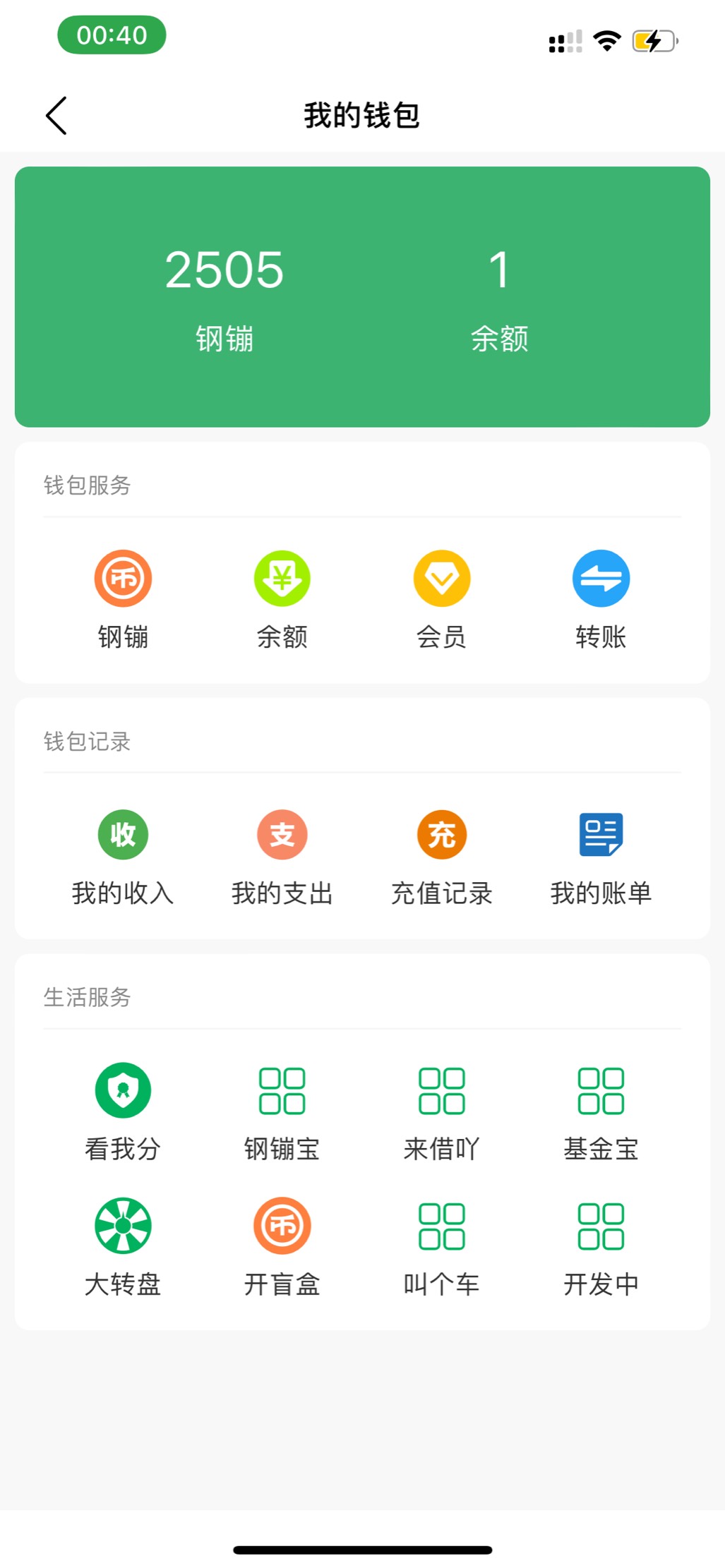Screen dimensions: 725x1568
Task: Open 看我分 life service
Action: 124,1112
